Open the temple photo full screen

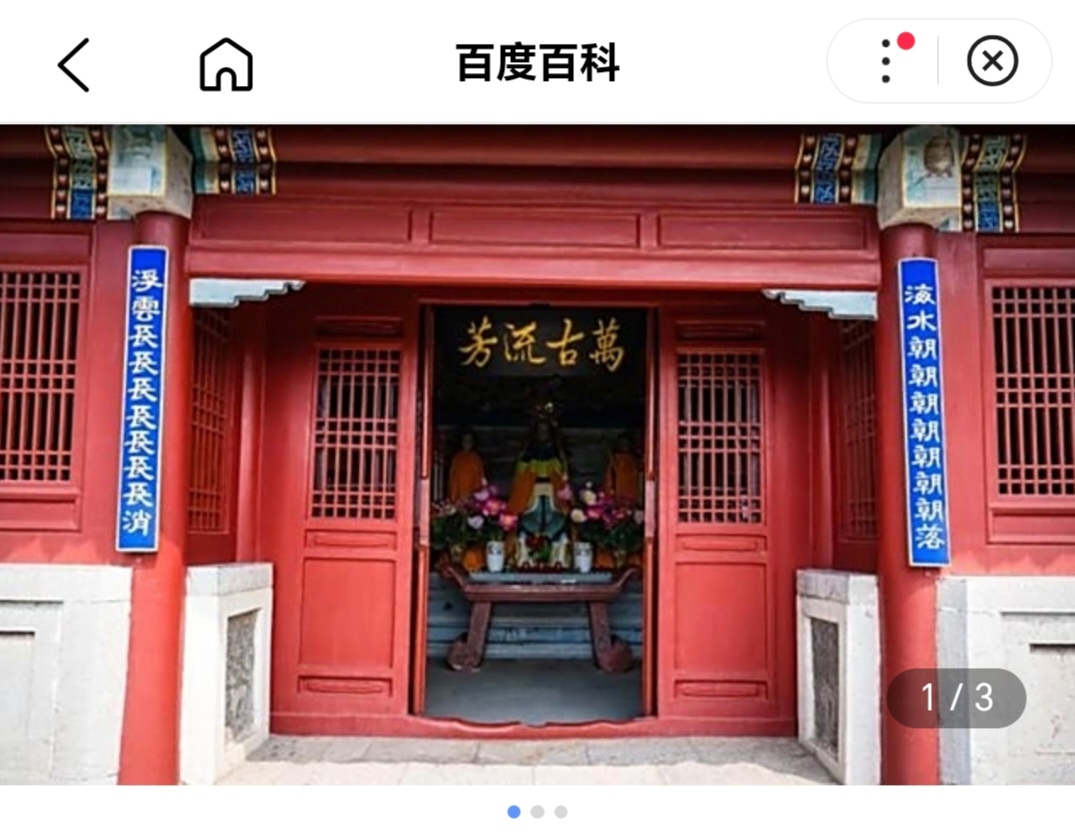click(537, 455)
